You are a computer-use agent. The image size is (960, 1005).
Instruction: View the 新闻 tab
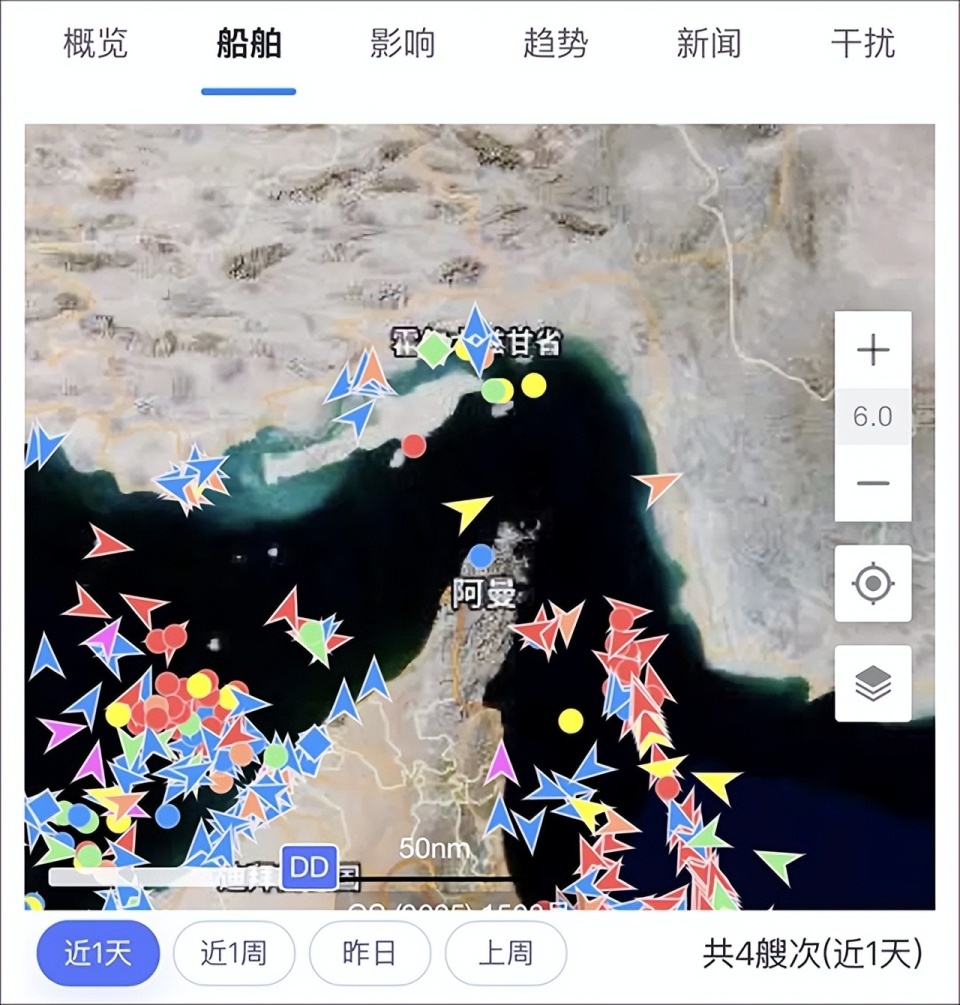(x=709, y=44)
